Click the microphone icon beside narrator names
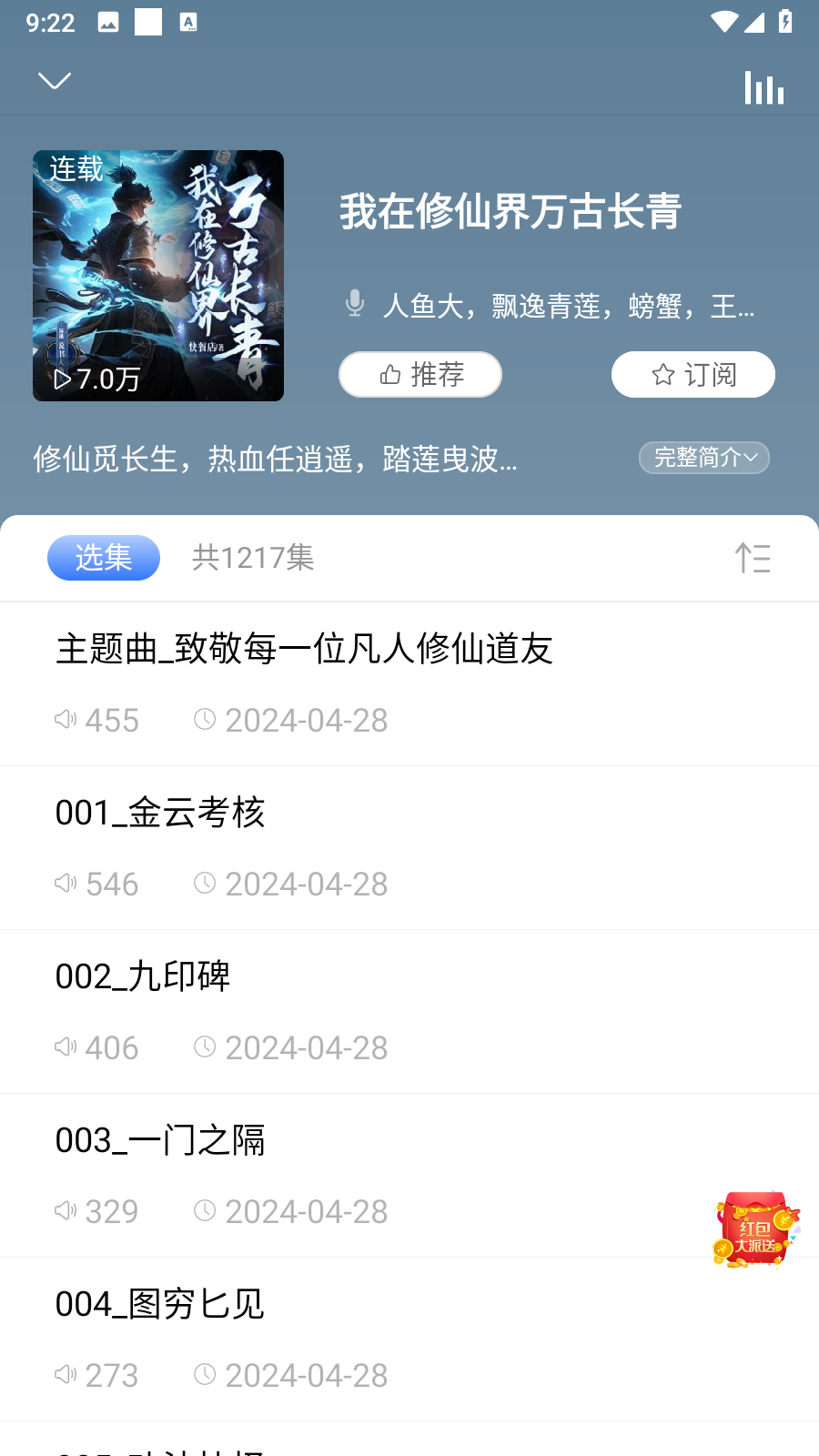Screen dimensions: 819x1456 point(354,302)
